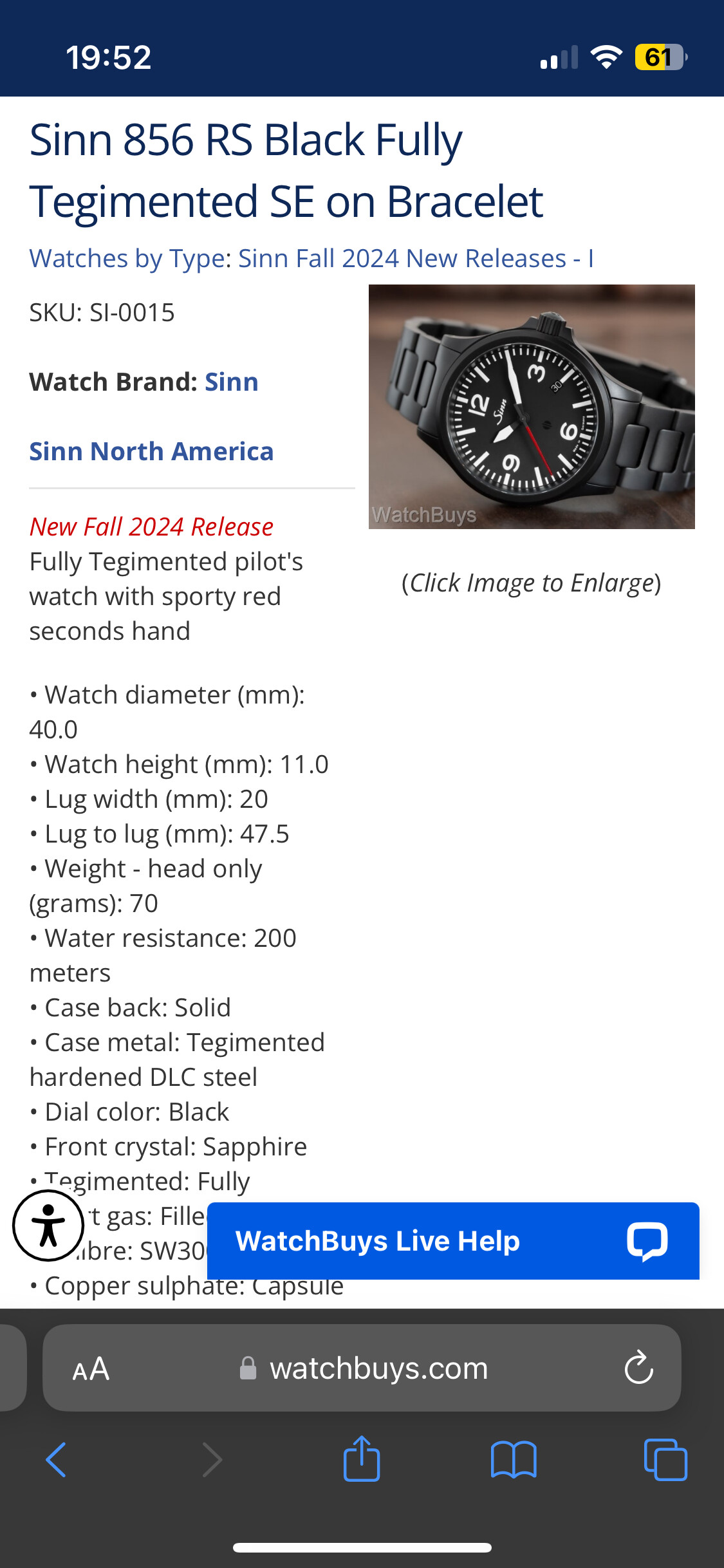This screenshot has height=1568, width=724.
Task: Open WatchBuys Live Help chat
Action: (x=453, y=1241)
